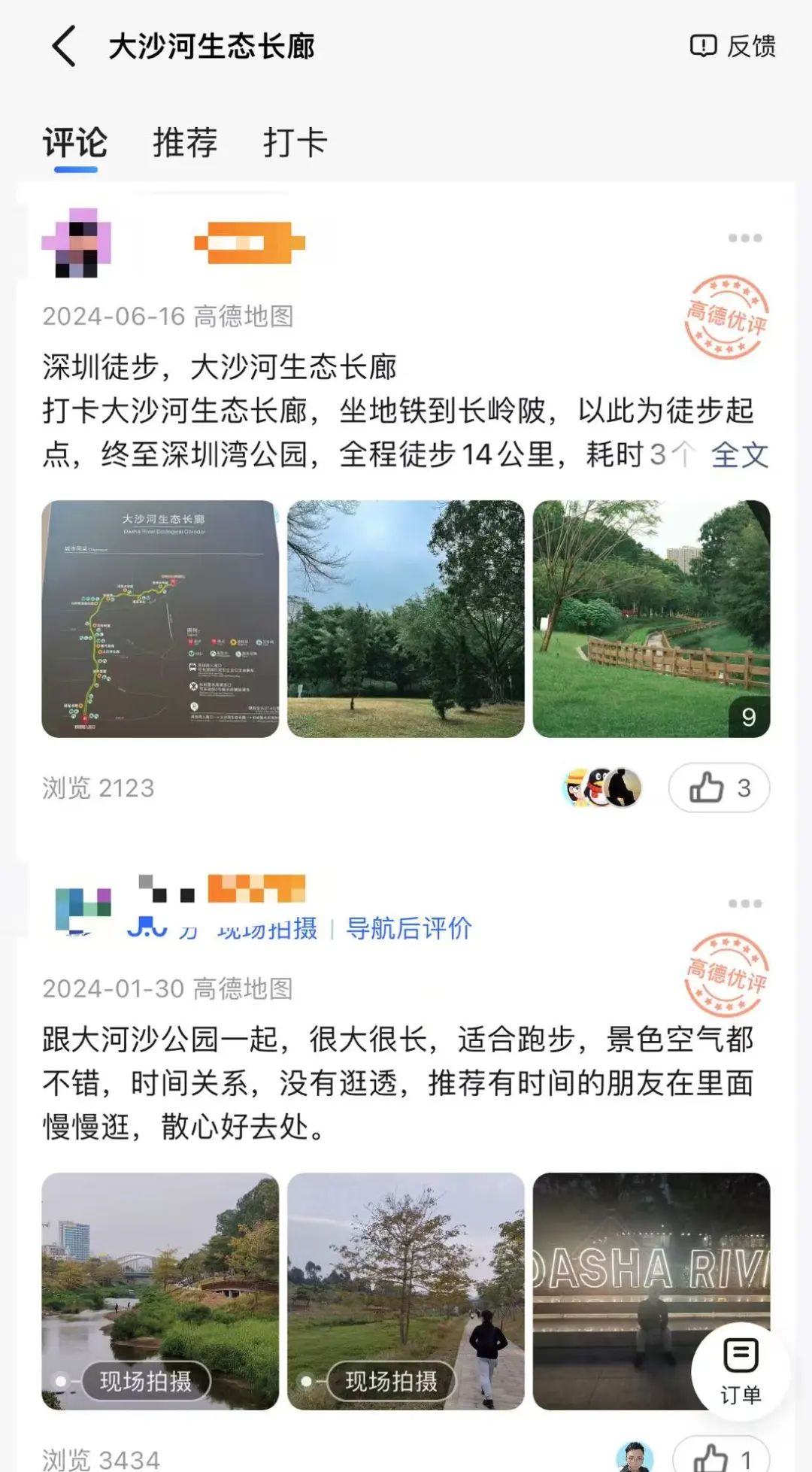Open the 反馈 feedback option
Image resolution: width=812 pixels, height=1472 pixels.
[733, 47]
